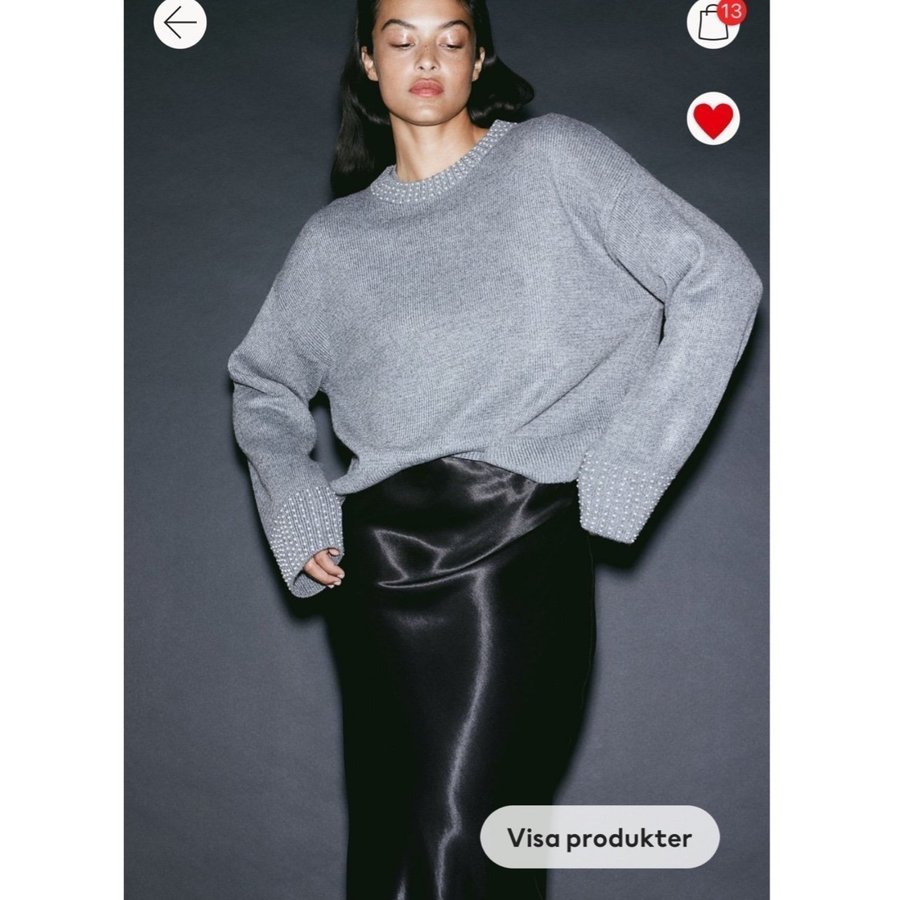Image resolution: width=900 pixels, height=900 pixels.
Task: Open the shopping bag with 13 items
Action: coord(714,22)
